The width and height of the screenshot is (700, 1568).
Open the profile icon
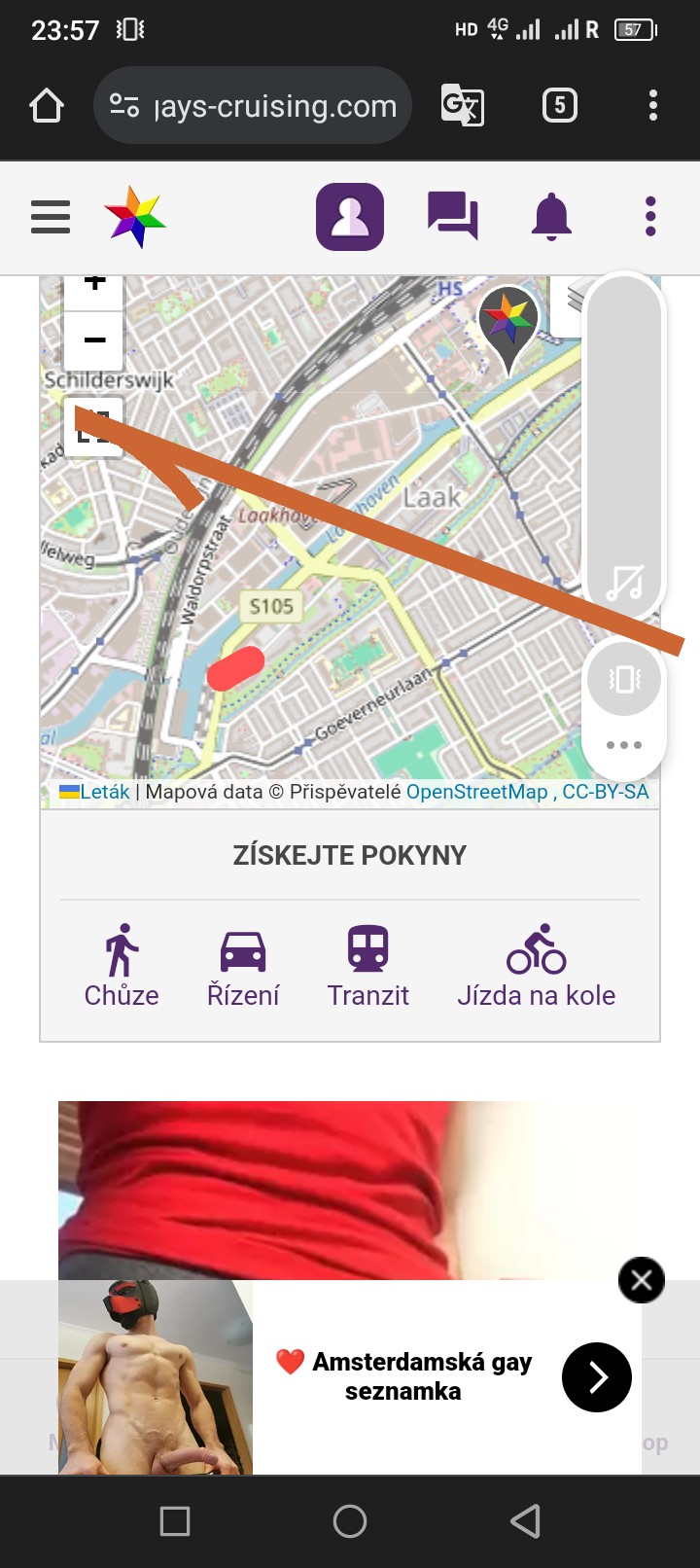tap(350, 217)
